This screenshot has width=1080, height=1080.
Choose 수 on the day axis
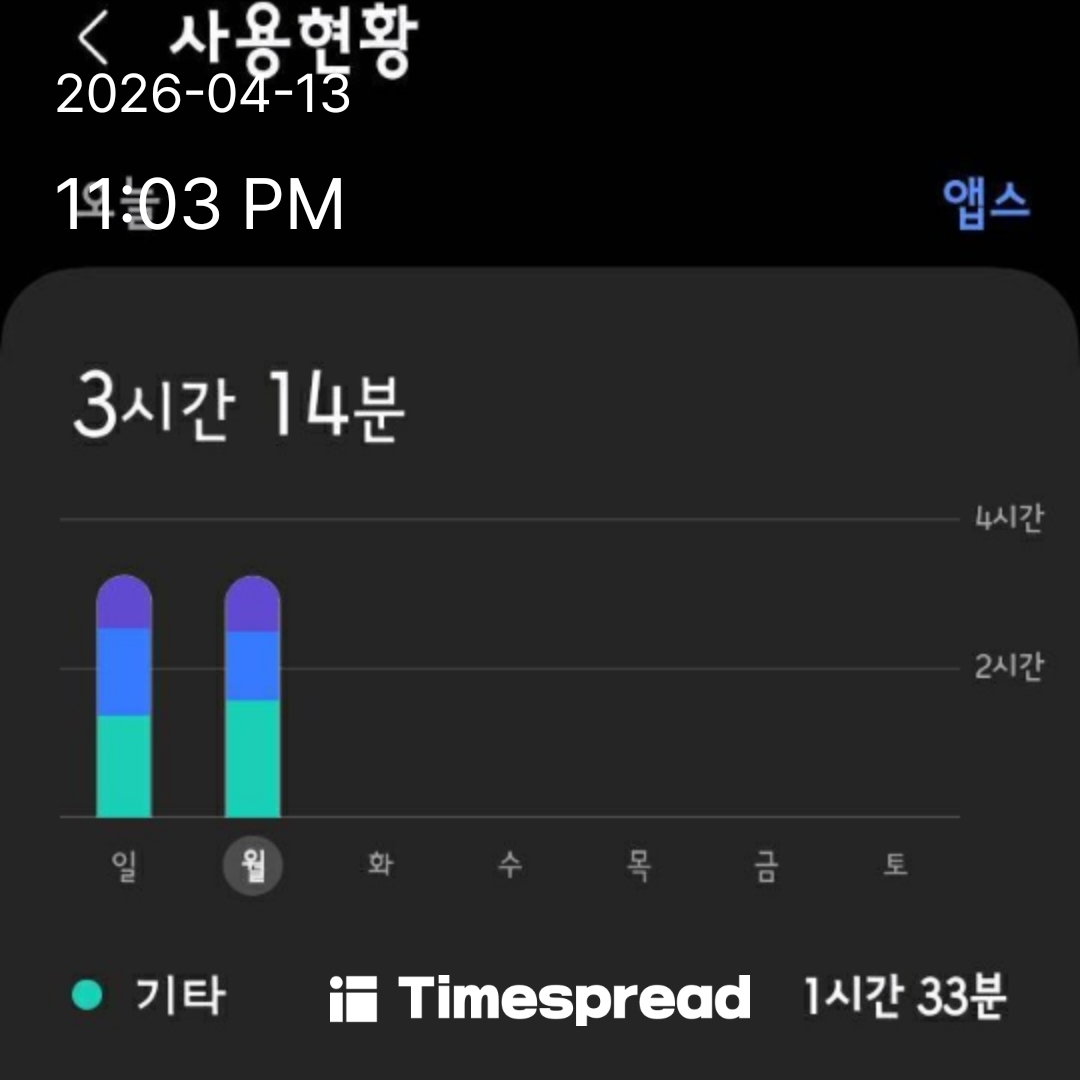[510, 866]
